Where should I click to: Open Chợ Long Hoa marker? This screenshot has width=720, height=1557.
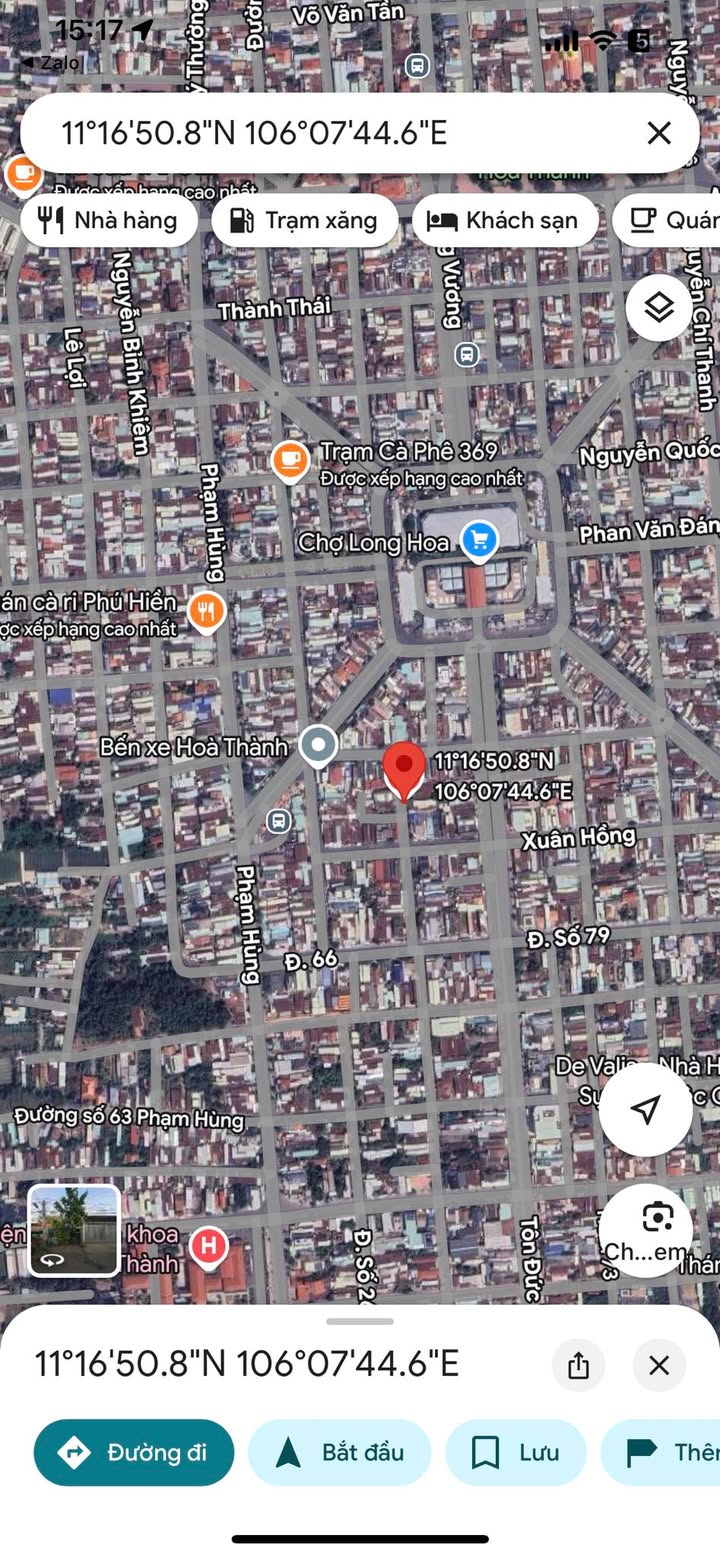tap(480, 541)
